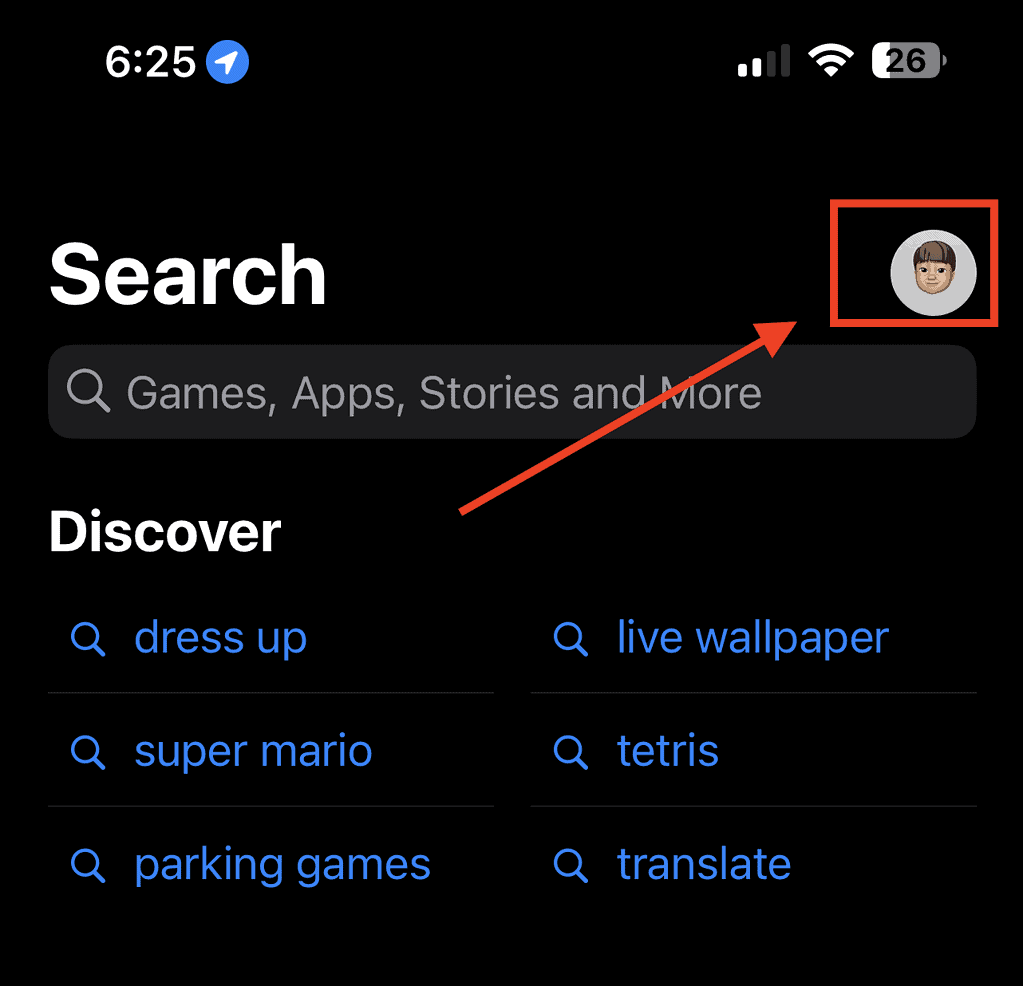Select the live wallpaper suggestion

pos(752,638)
